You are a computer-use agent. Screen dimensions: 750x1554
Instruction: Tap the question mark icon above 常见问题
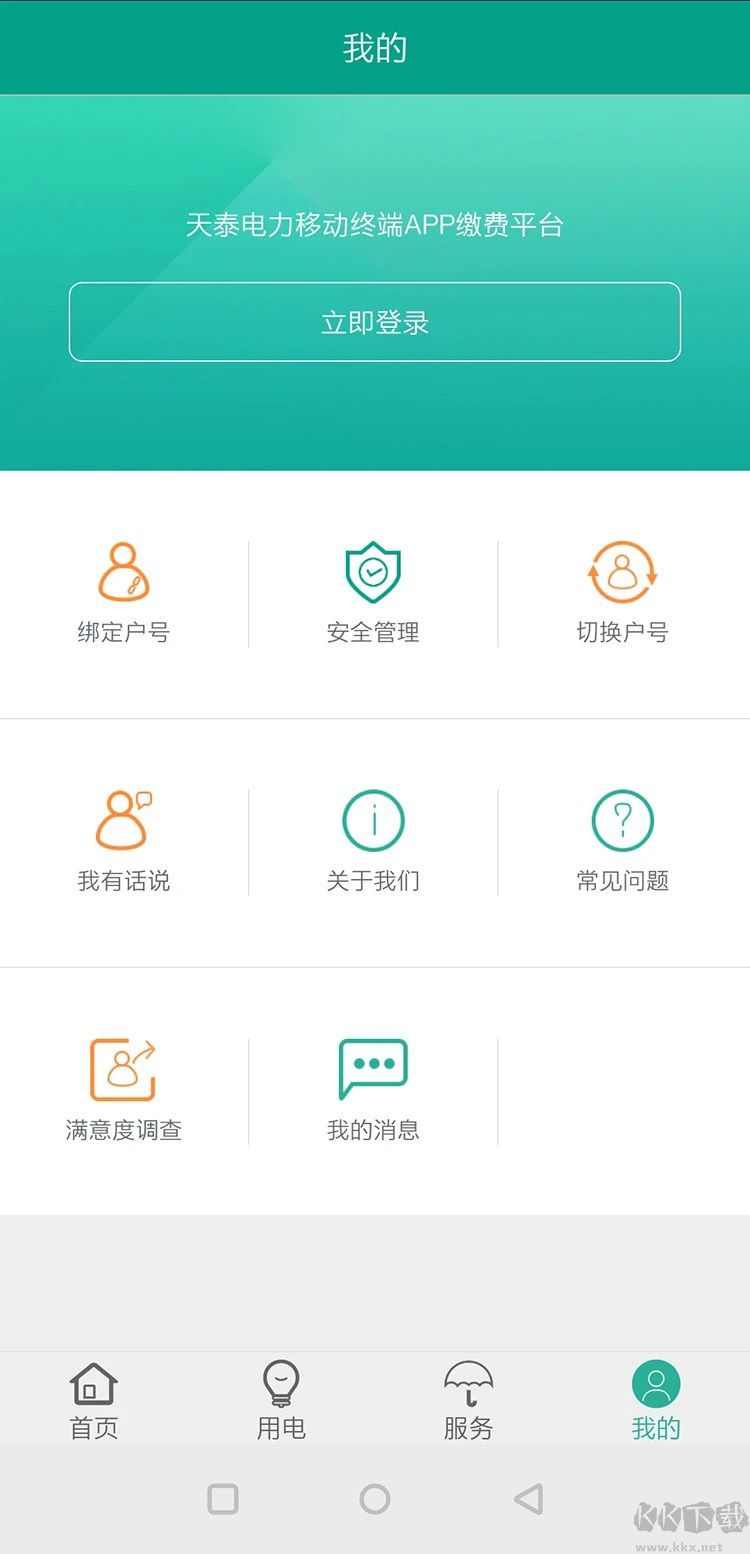pos(622,818)
